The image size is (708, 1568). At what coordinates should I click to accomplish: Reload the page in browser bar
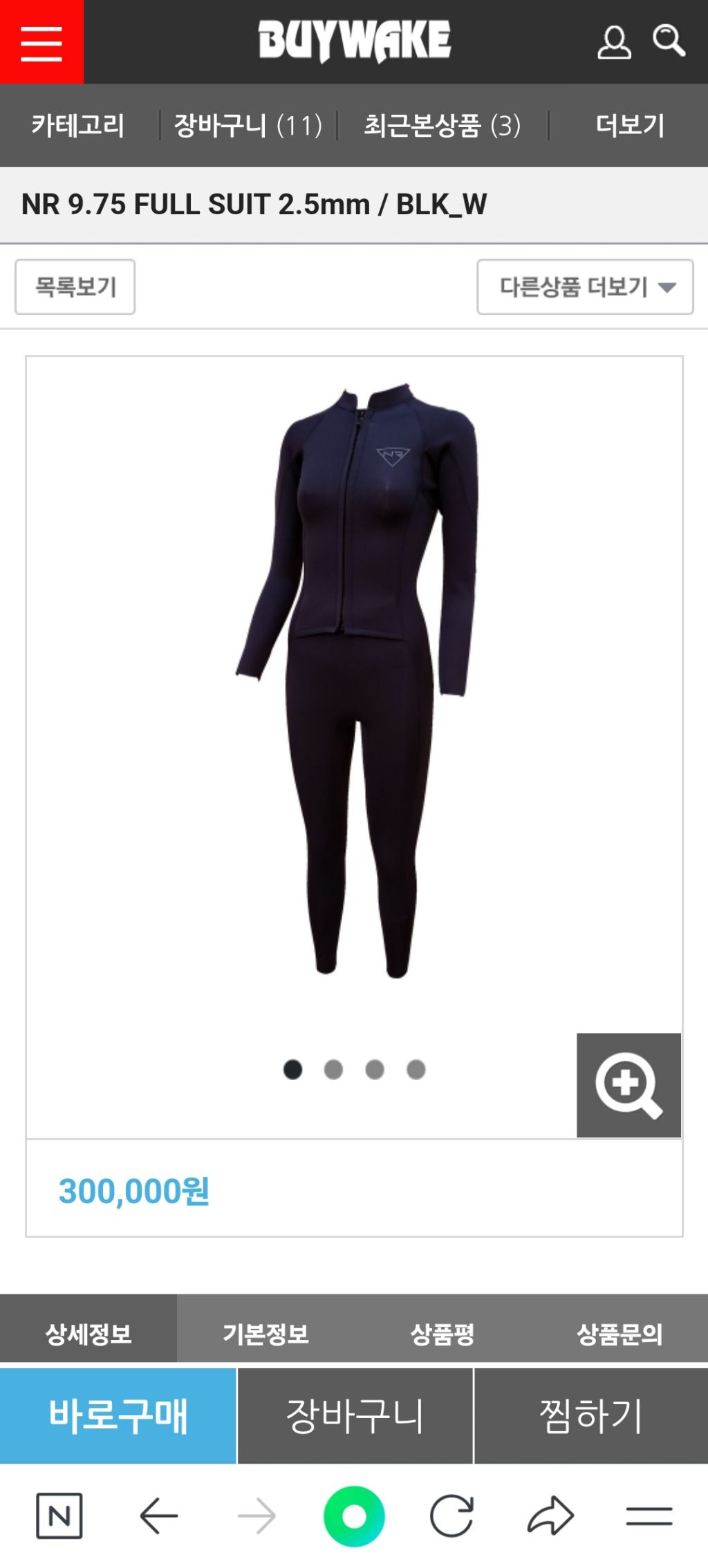pyautogui.click(x=451, y=1516)
